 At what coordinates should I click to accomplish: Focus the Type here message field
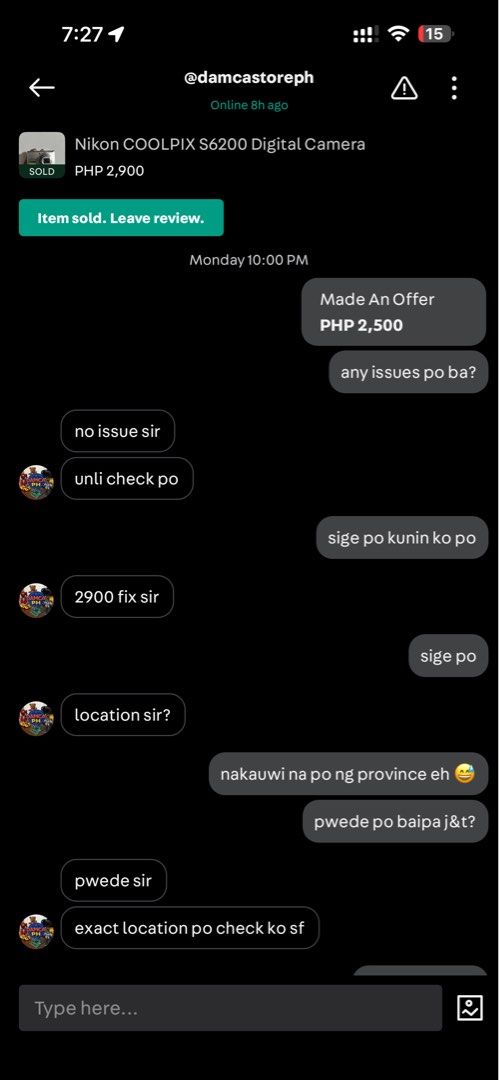(230, 1008)
